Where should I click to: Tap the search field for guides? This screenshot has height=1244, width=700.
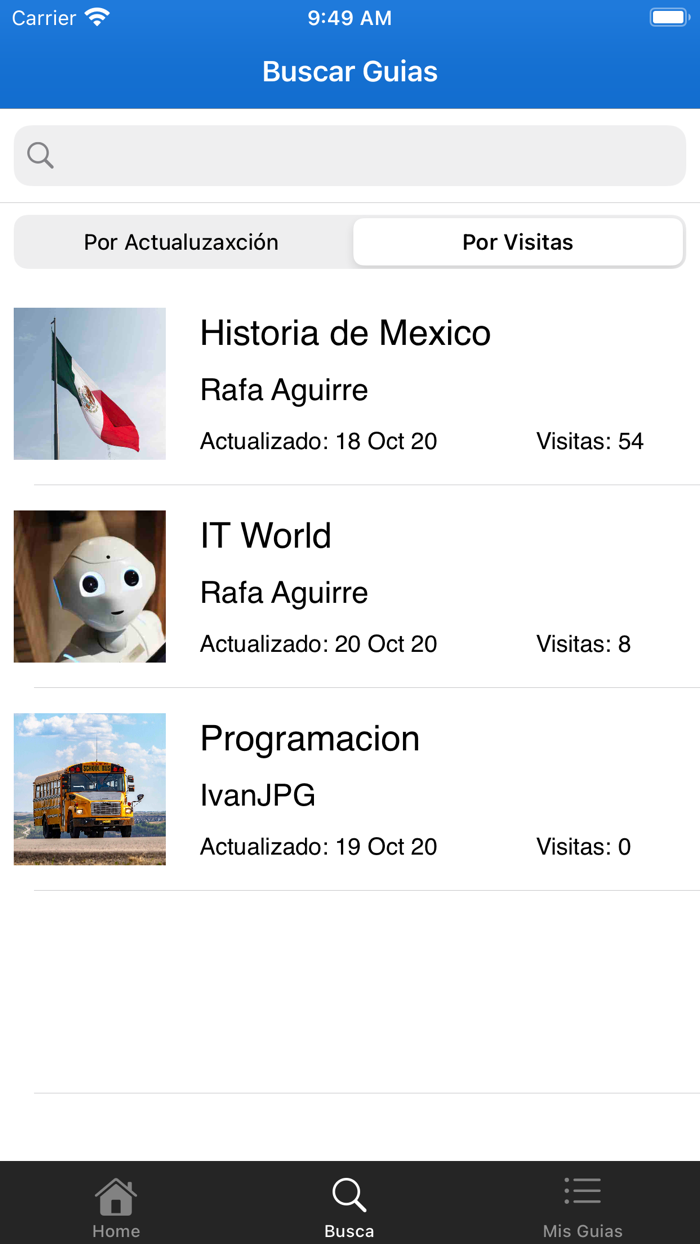(x=350, y=155)
